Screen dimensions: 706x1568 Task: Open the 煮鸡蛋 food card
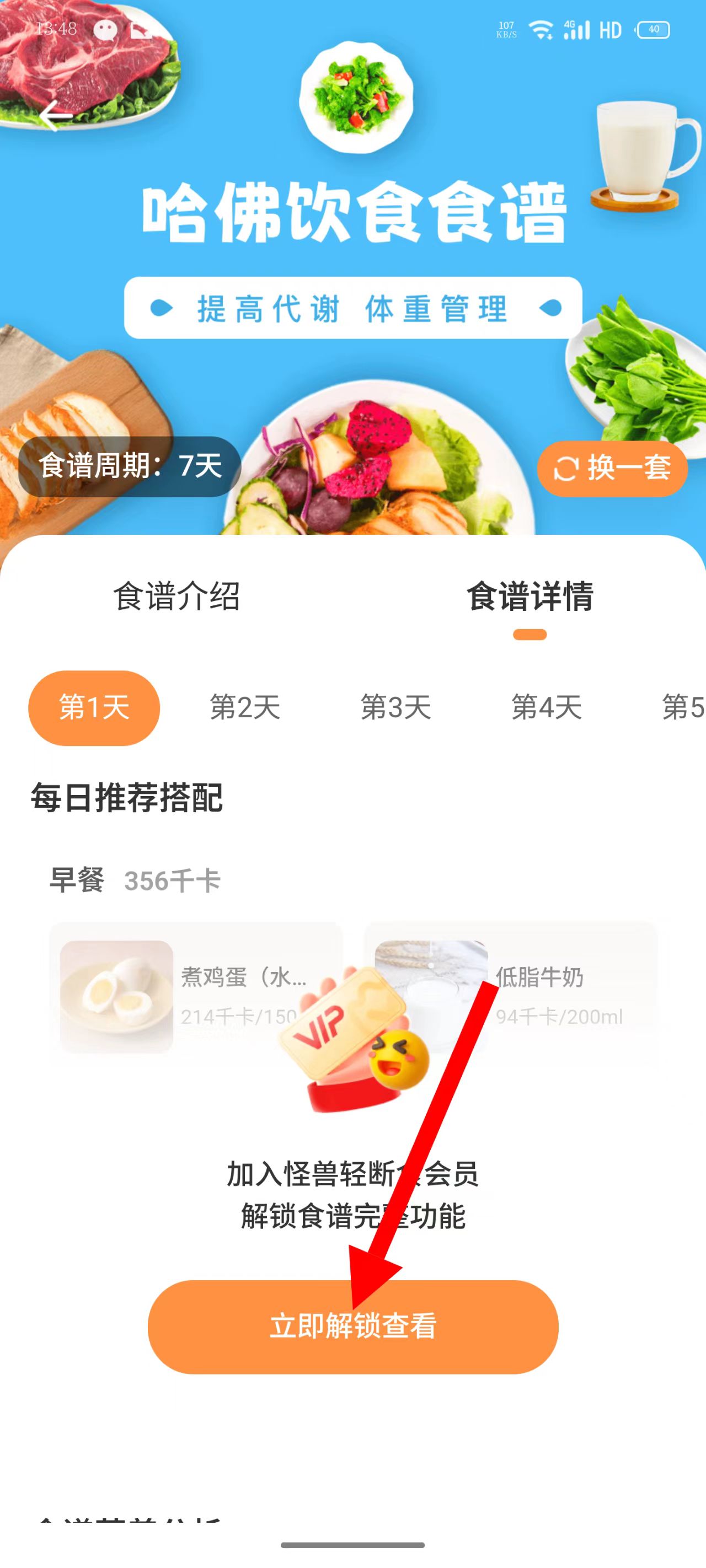(195, 996)
